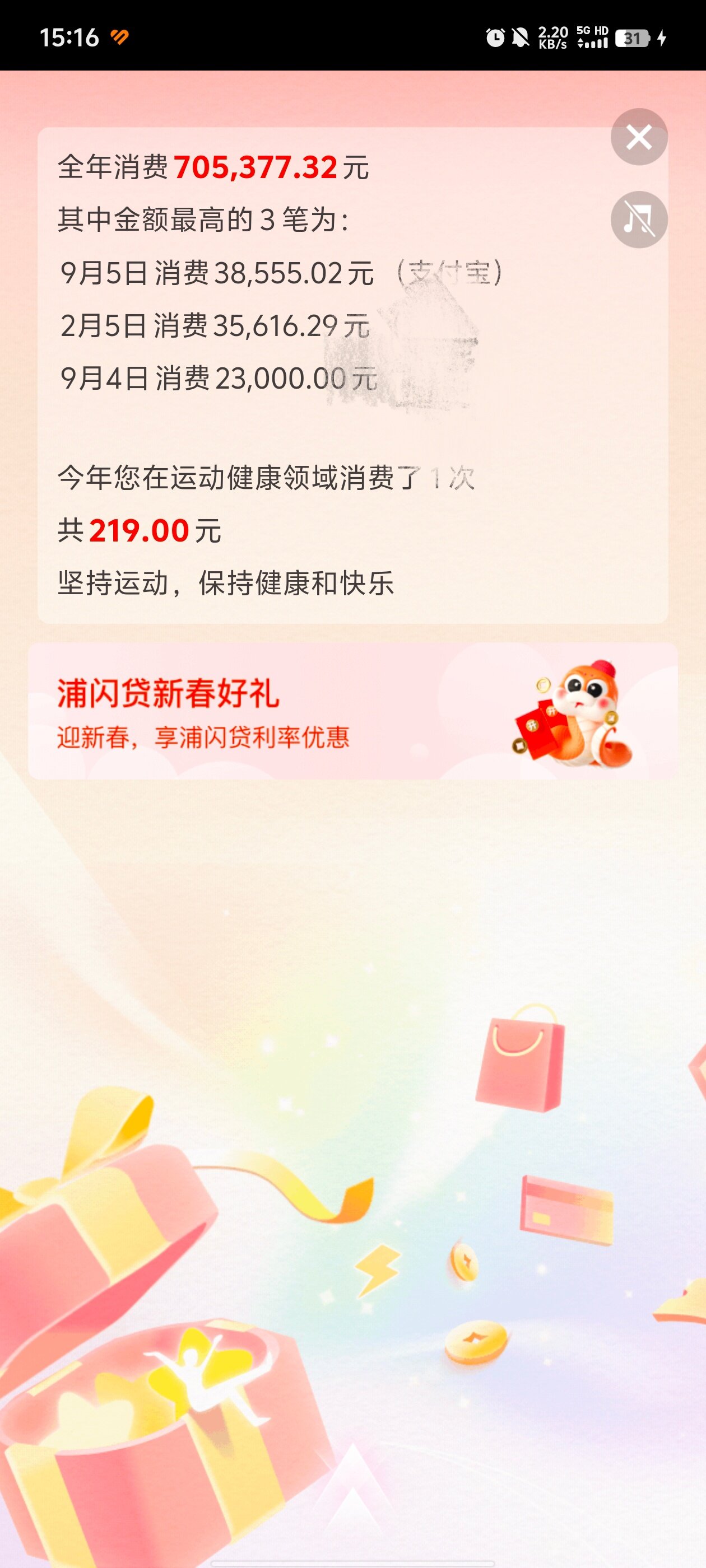Image resolution: width=706 pixels, height=1568 pixels.
Task: Close the annual spending summary
Action: [639, 137]
